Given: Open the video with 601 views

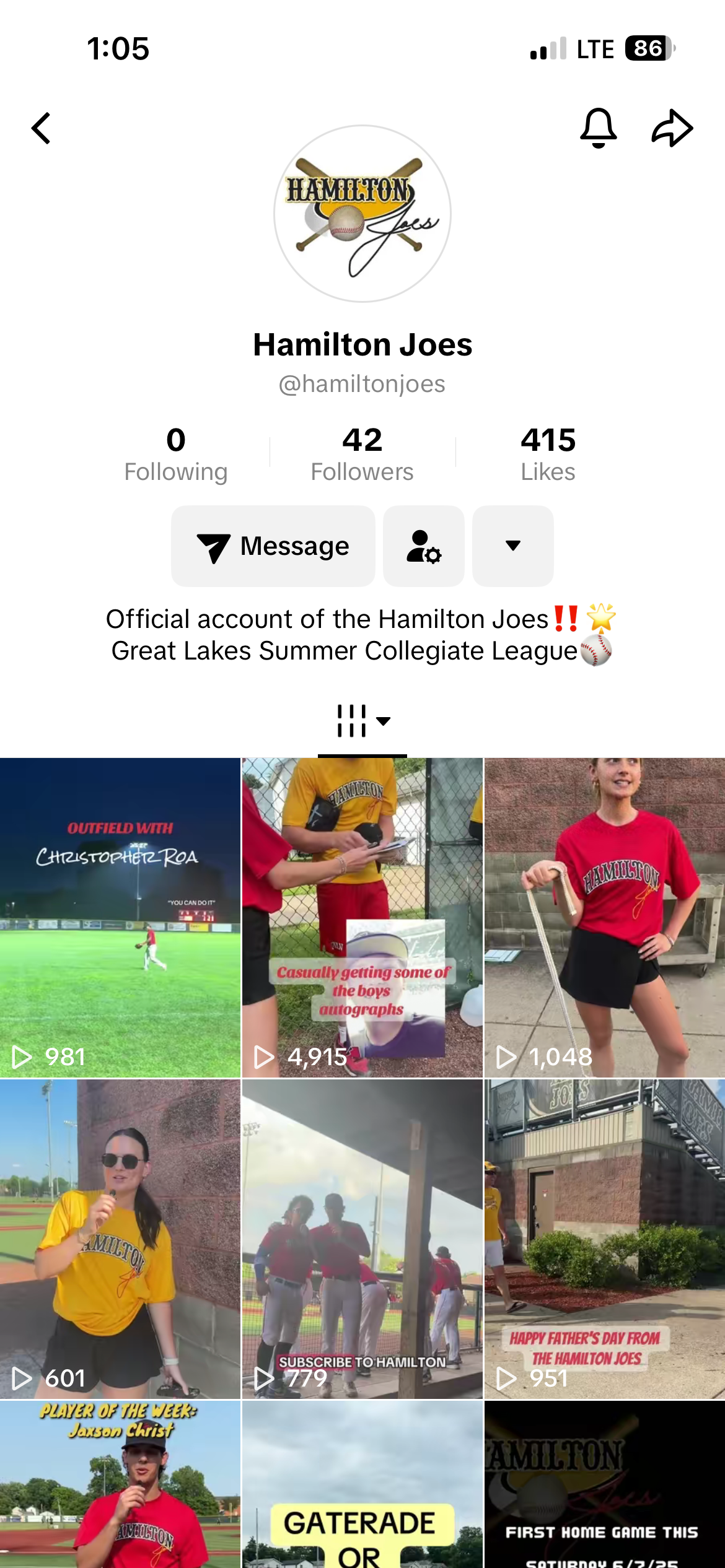Looking at the screenshot, I should (120, 1239).
